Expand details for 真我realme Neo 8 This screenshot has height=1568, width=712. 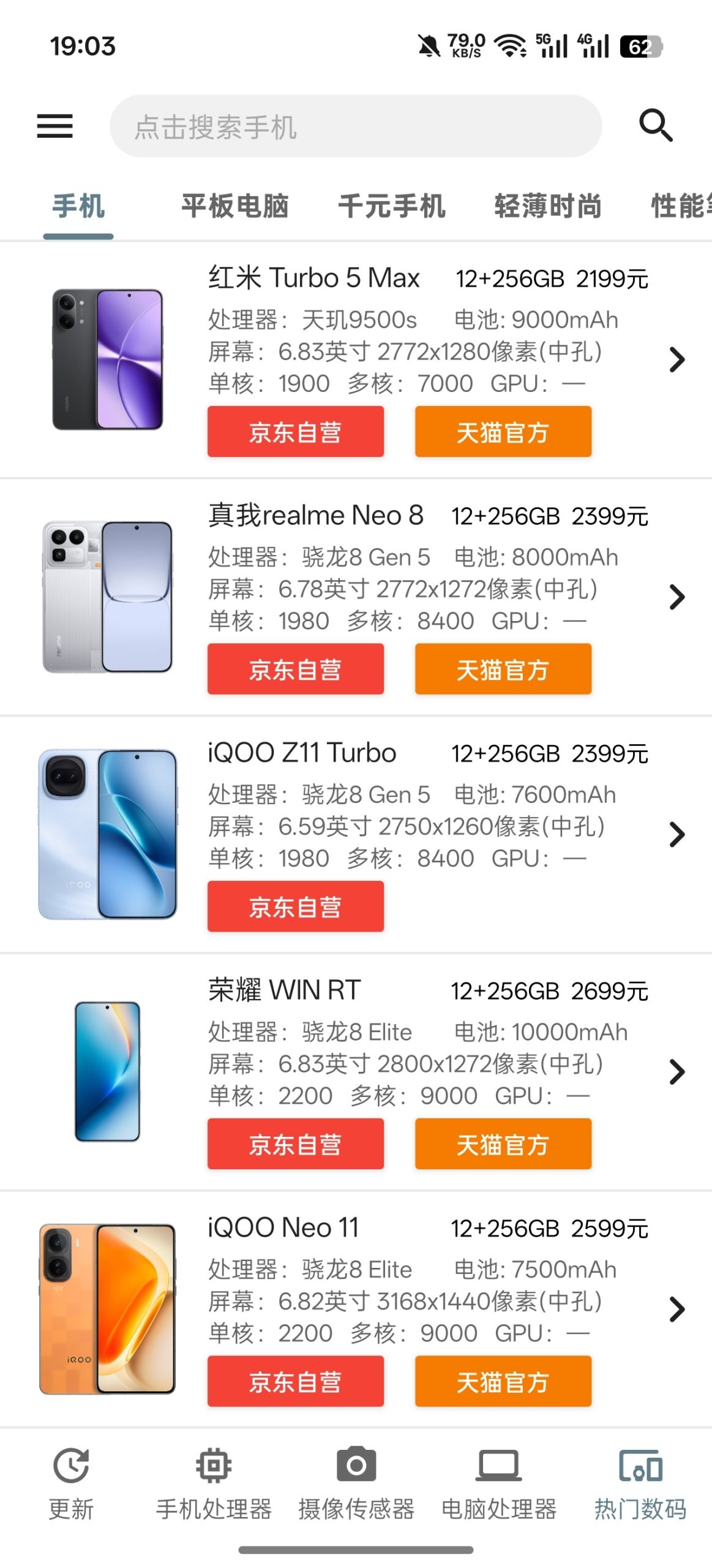point(676,597)
